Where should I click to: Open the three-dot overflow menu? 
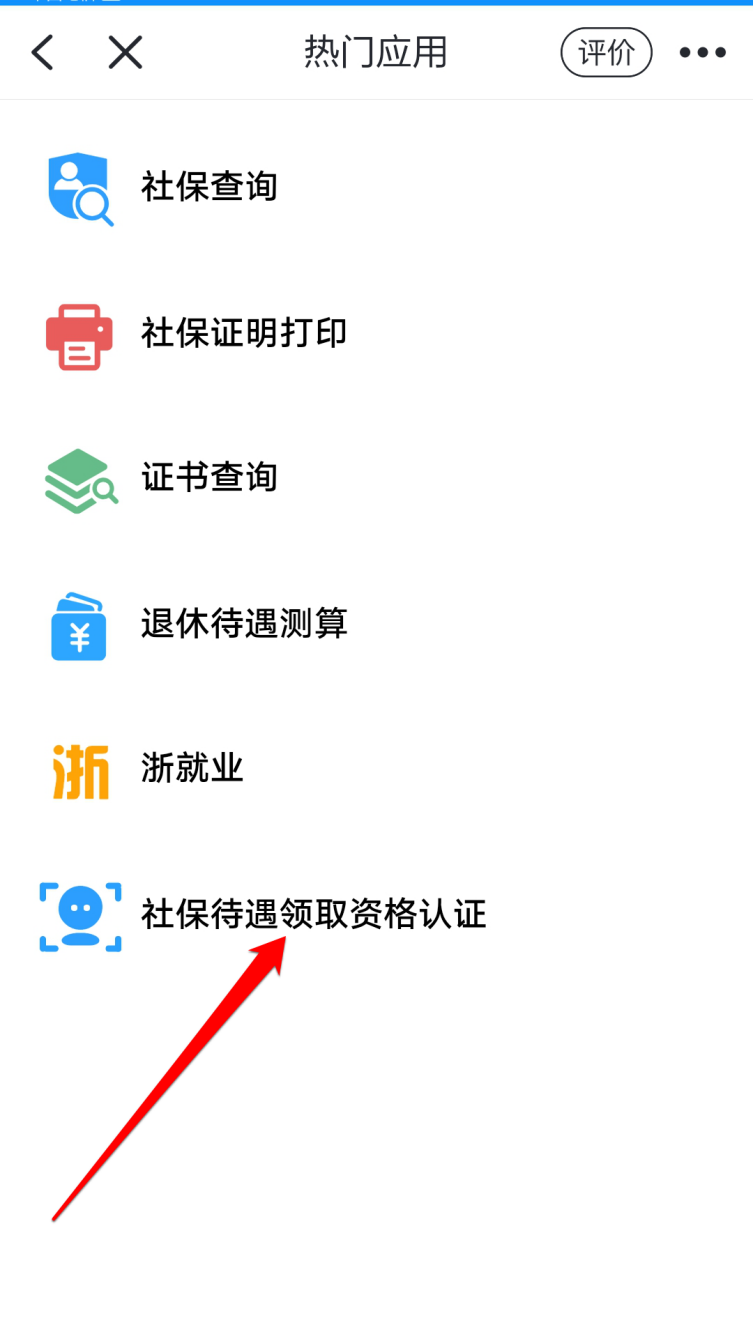click(702, 53)
